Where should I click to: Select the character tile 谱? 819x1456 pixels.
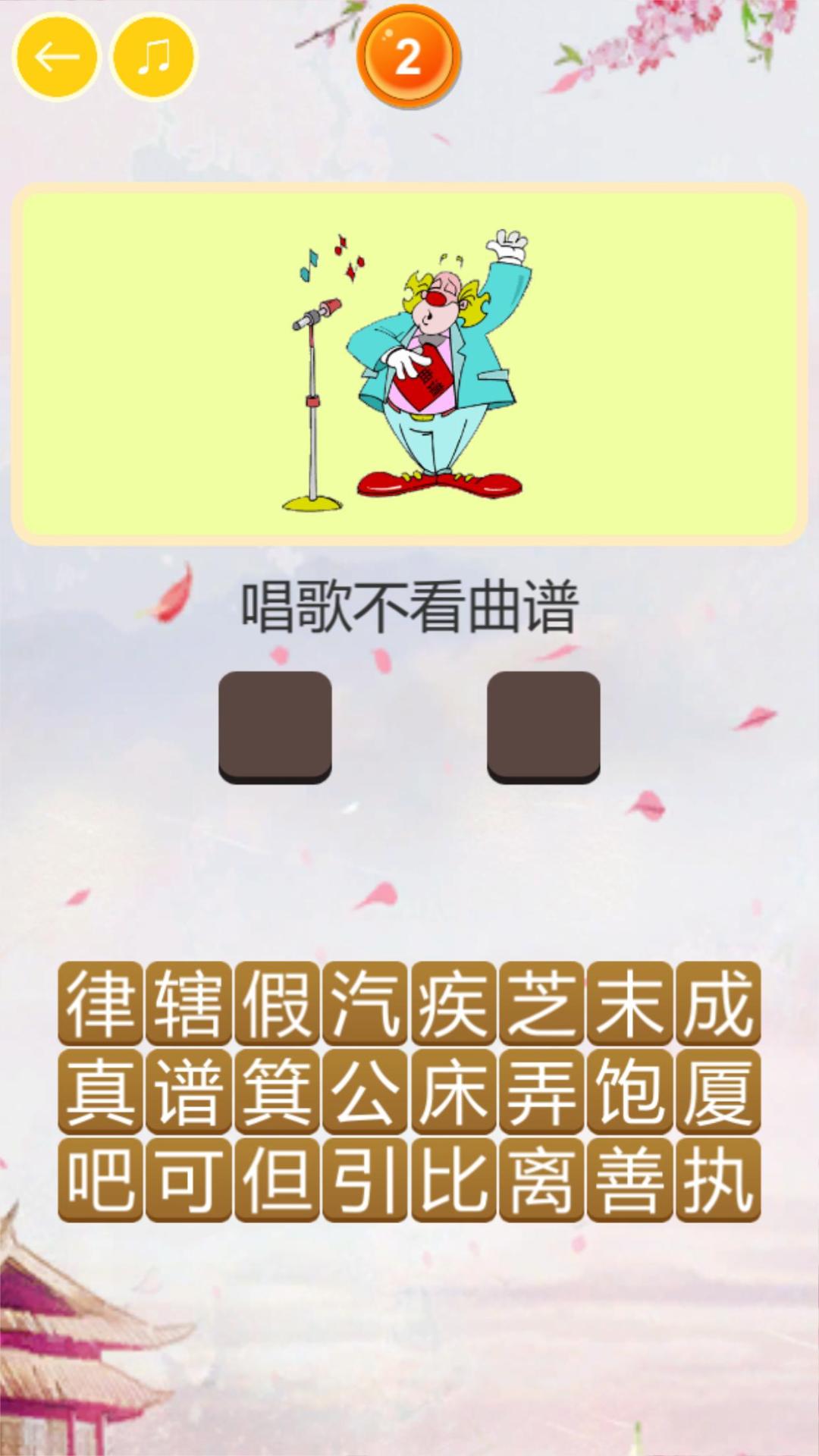(189, 1091)
